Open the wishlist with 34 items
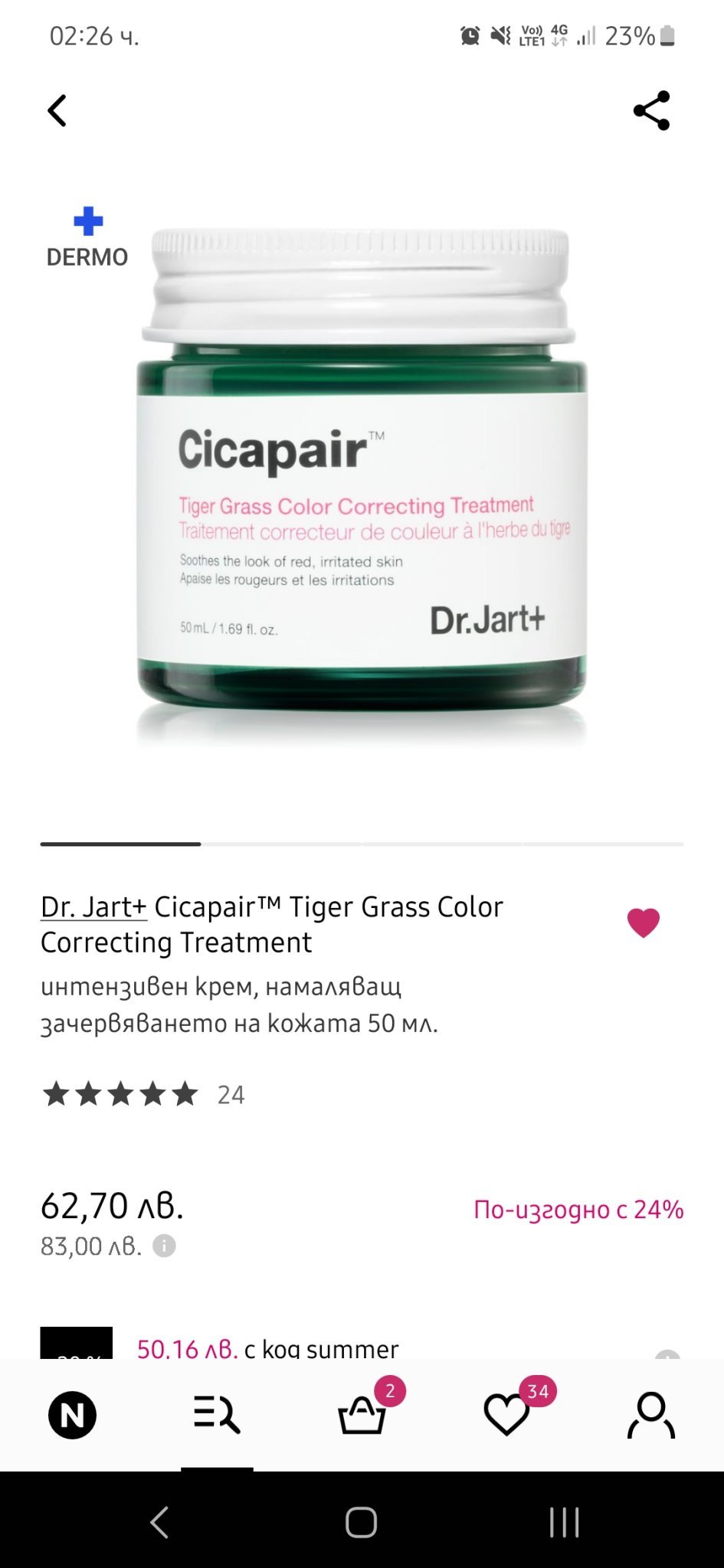The image size is (724, 1568). 507,1415
